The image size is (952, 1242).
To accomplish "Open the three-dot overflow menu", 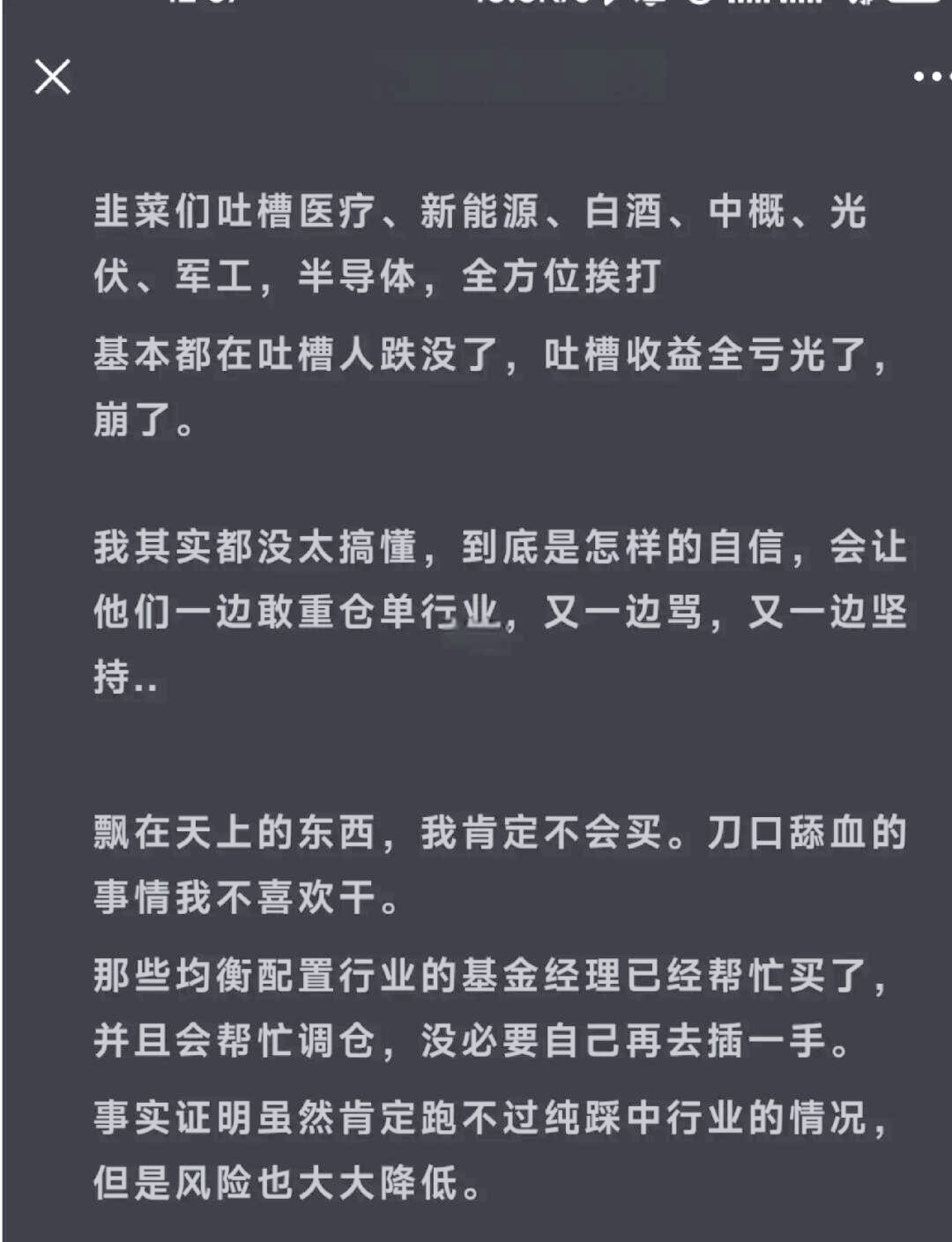I will (930, 78).
